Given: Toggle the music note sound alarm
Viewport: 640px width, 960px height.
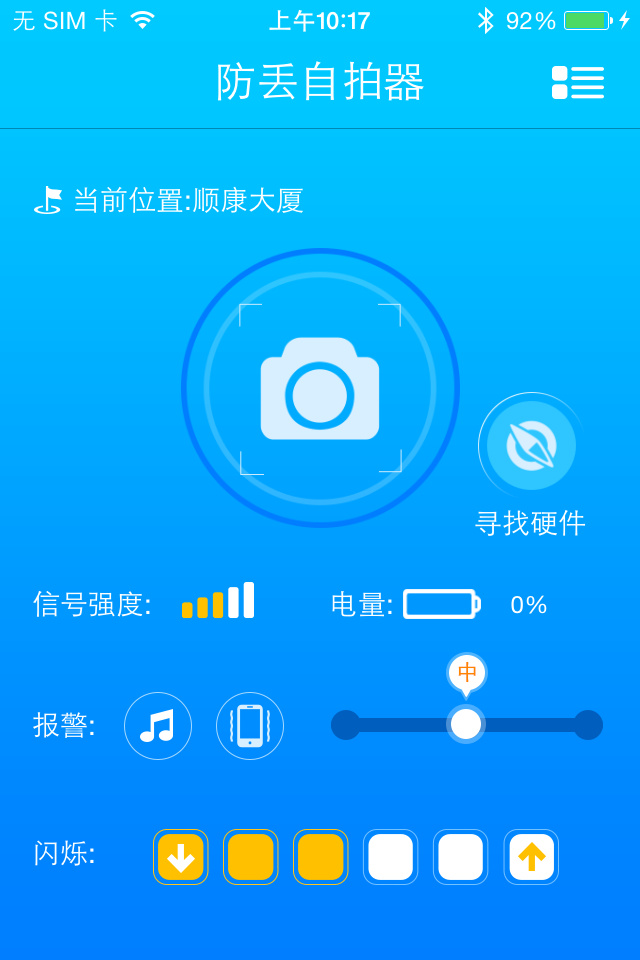Looking at the screenshot, I should coord(158,726).
